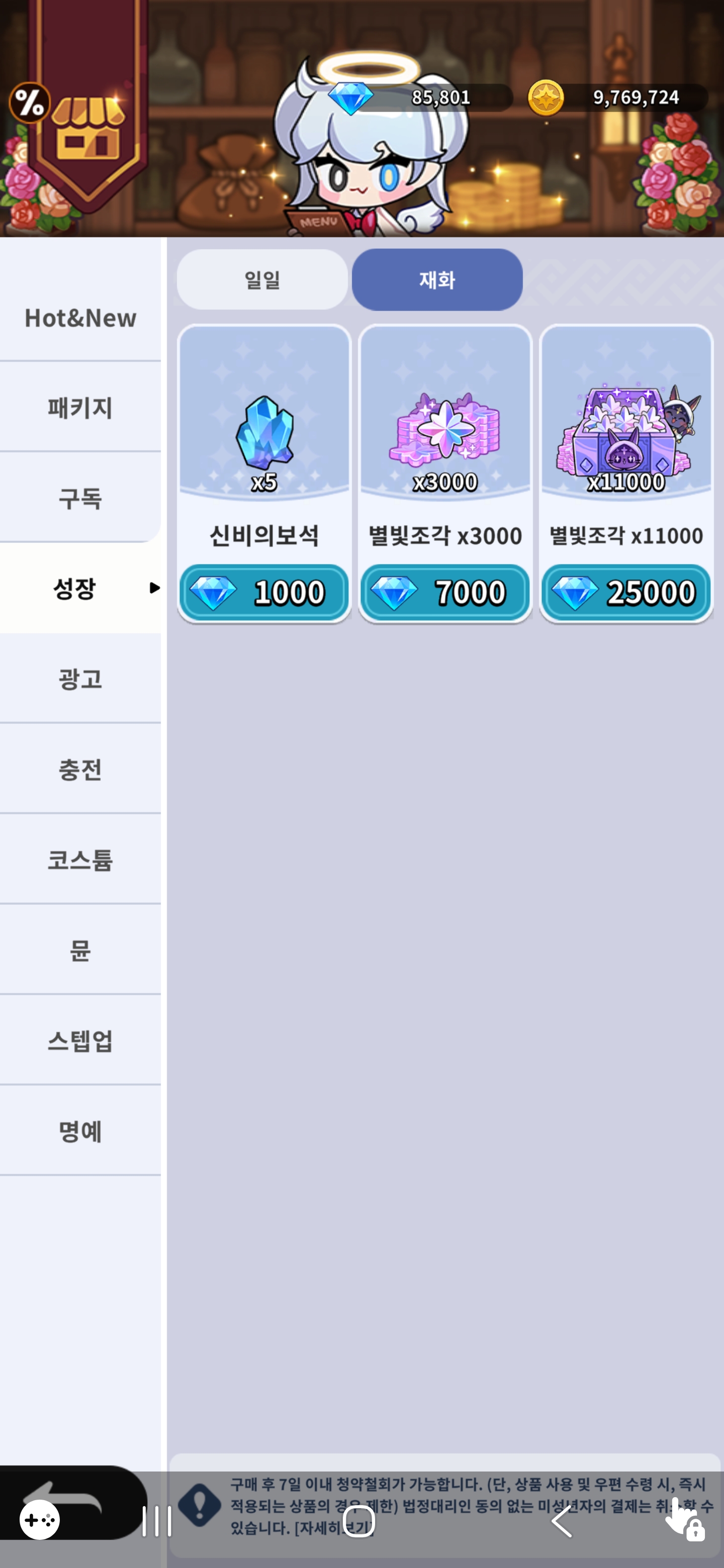Open the 광고 category
Image resolution: width=724 pixels, height=1568 pixels.
[x=80, y=678]
